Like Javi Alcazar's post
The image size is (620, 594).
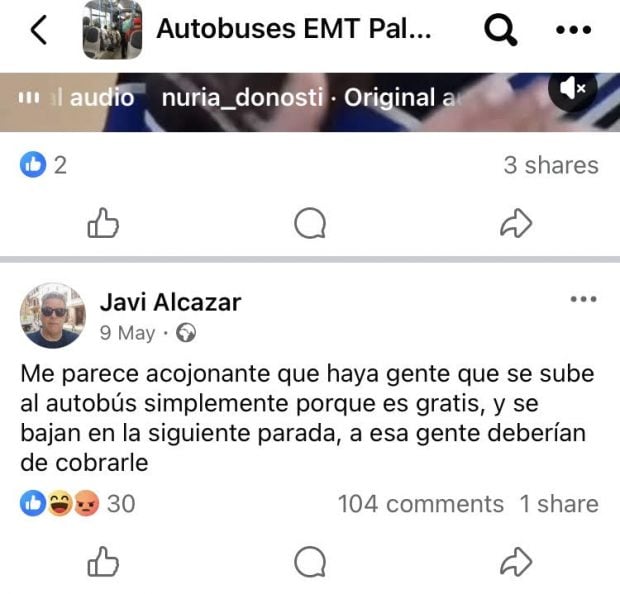[104, 563]
